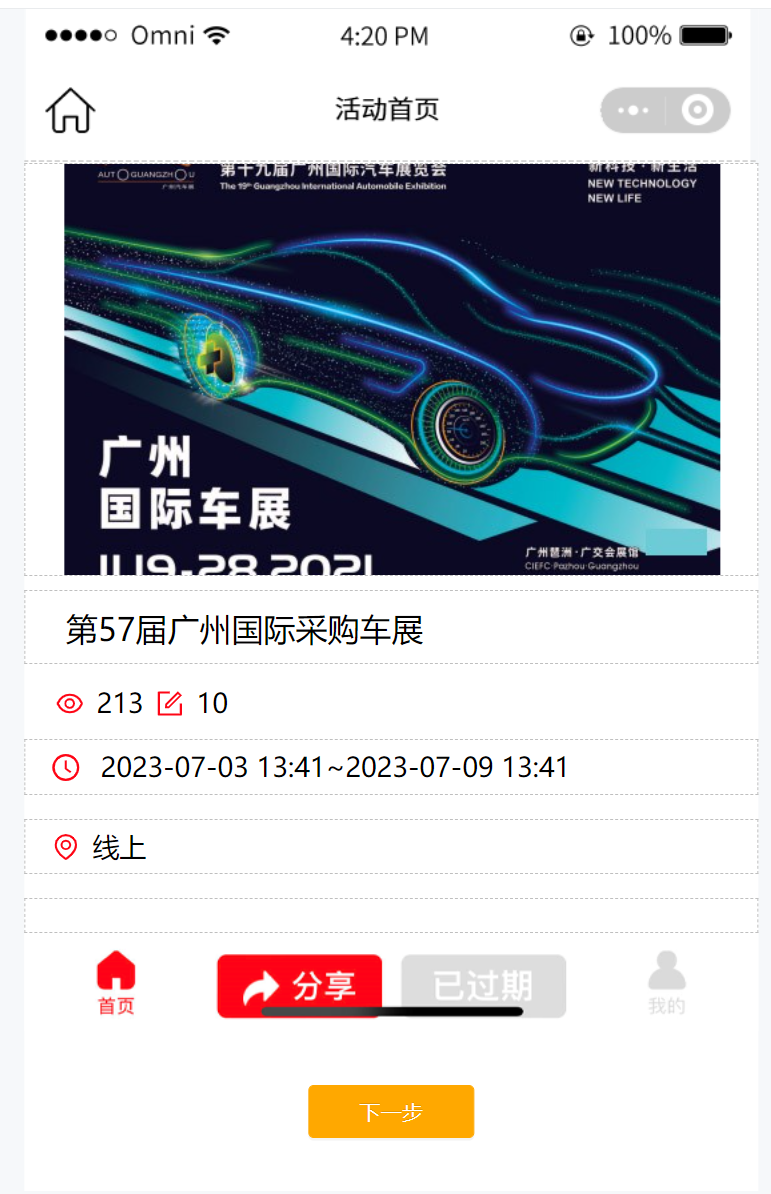771x1194 pixels.
Task: Switch to the 首页 tab
Action: [x=116, y=983]
